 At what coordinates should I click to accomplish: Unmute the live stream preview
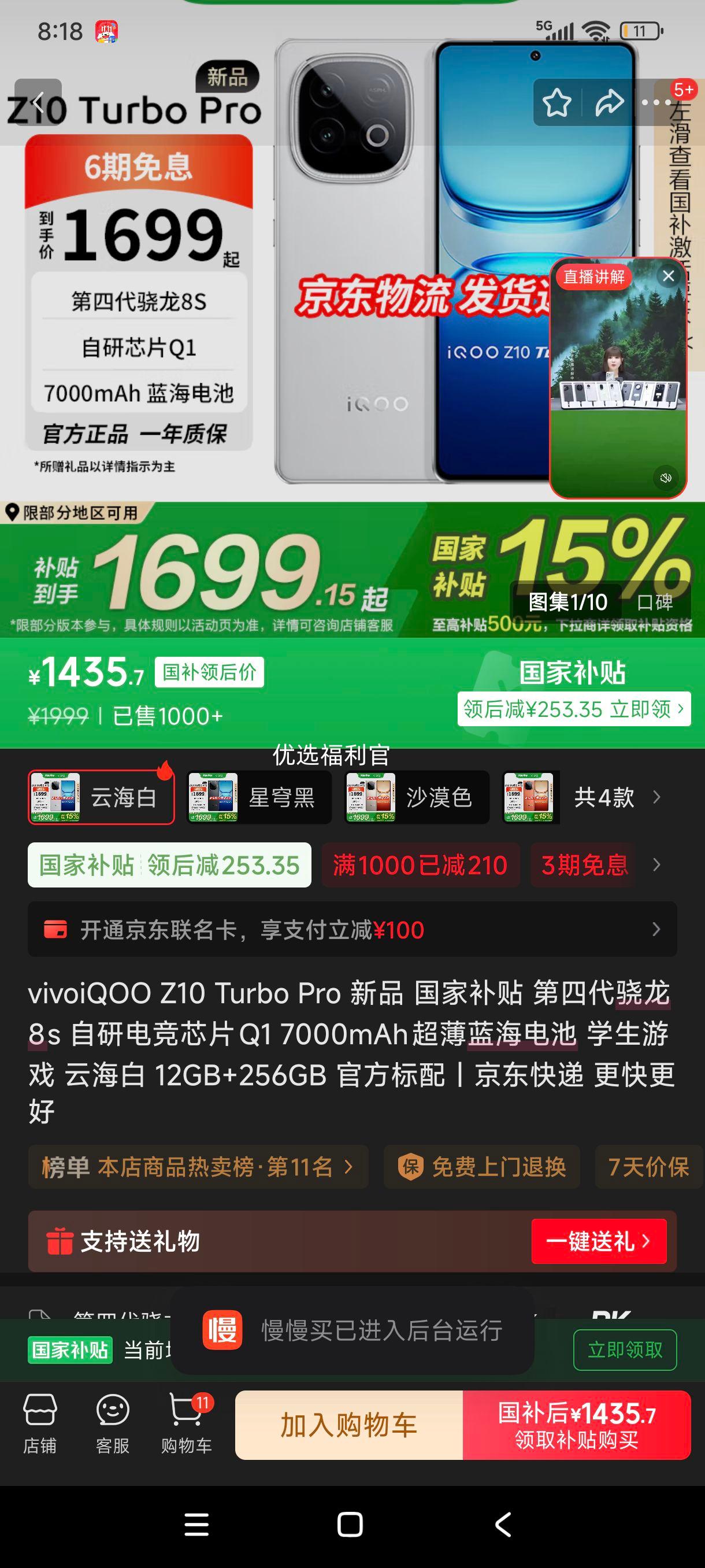[x=666, y=478]
